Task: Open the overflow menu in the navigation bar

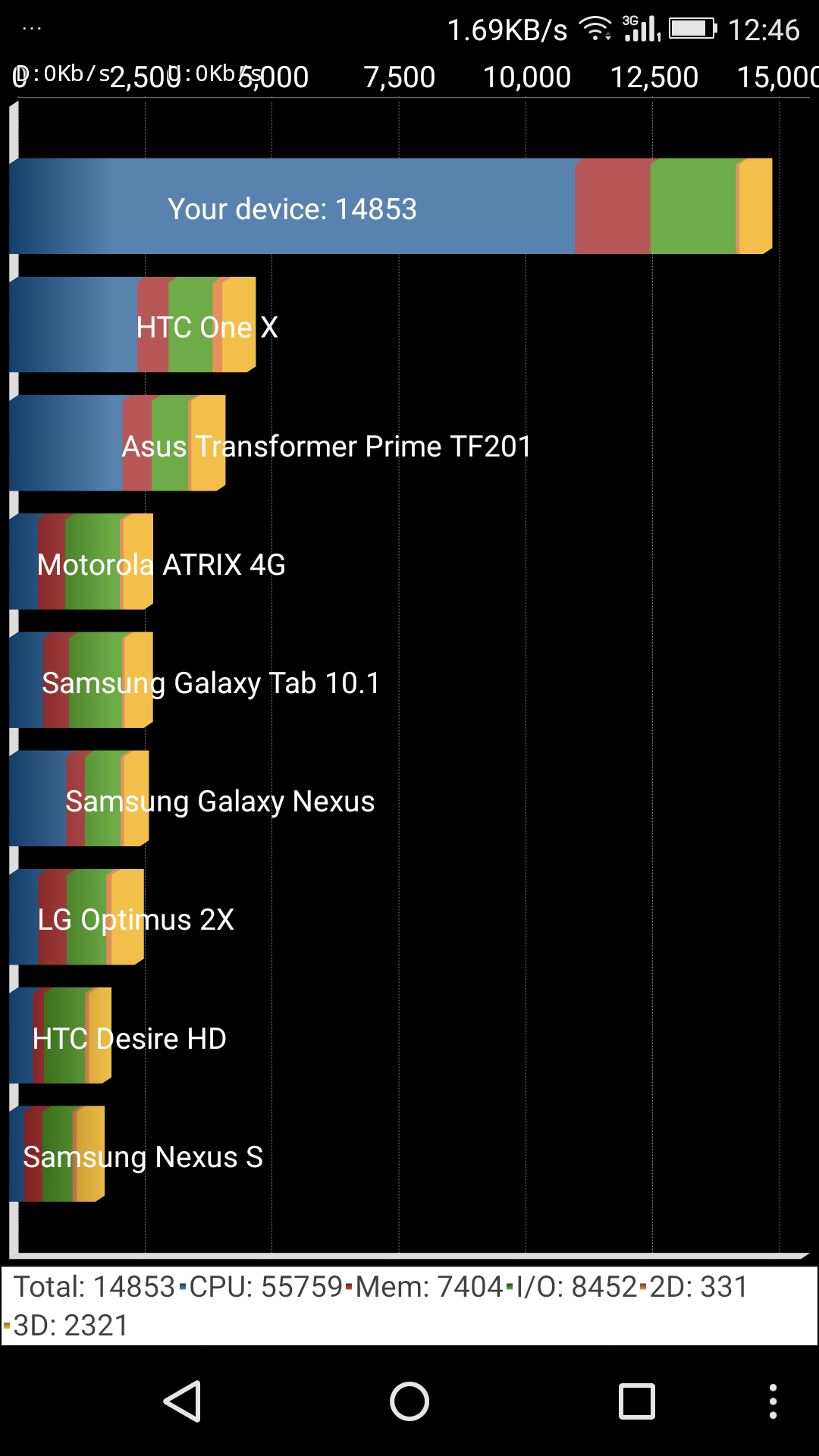Action: pyautogui.click(x=773, y=1401)
